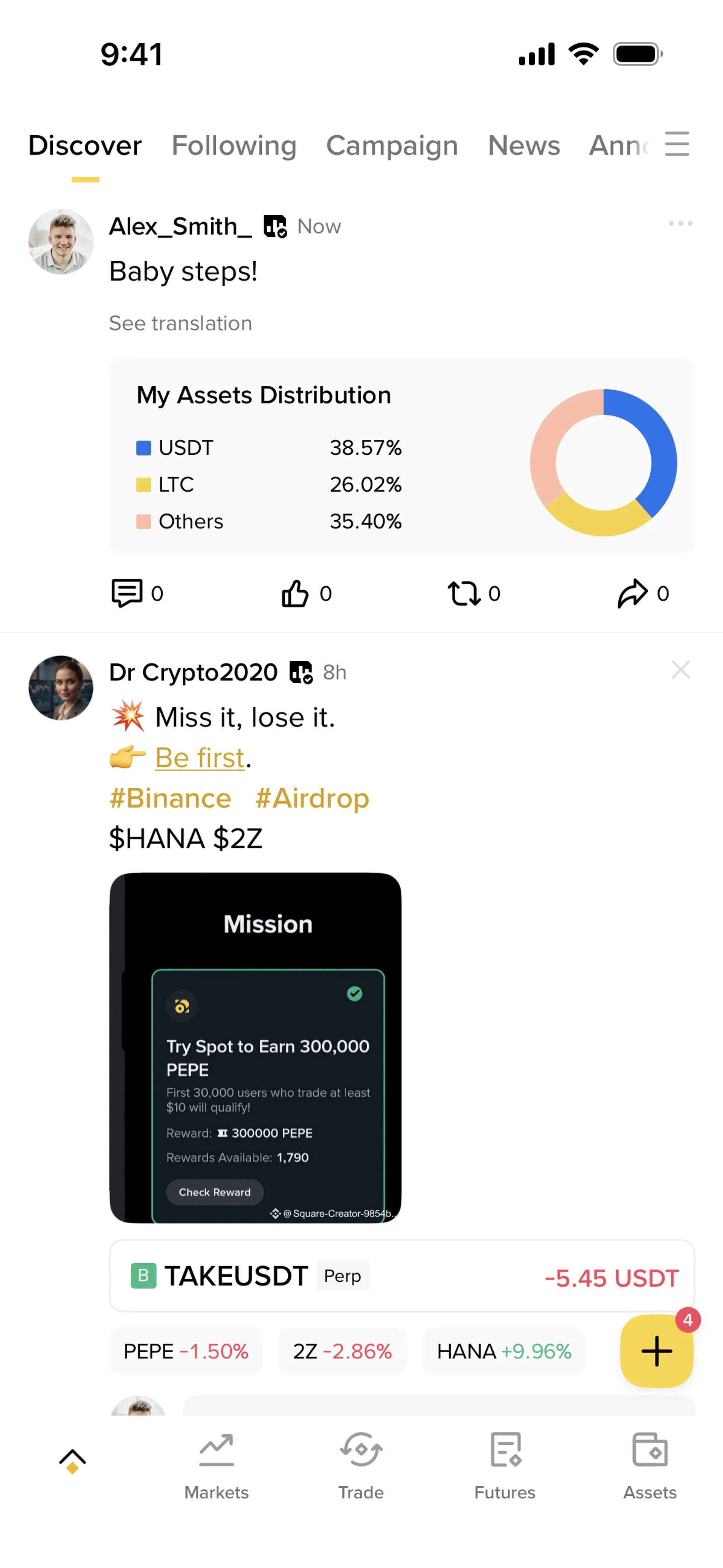Switch to the Following tab

[x=234, y=145]
